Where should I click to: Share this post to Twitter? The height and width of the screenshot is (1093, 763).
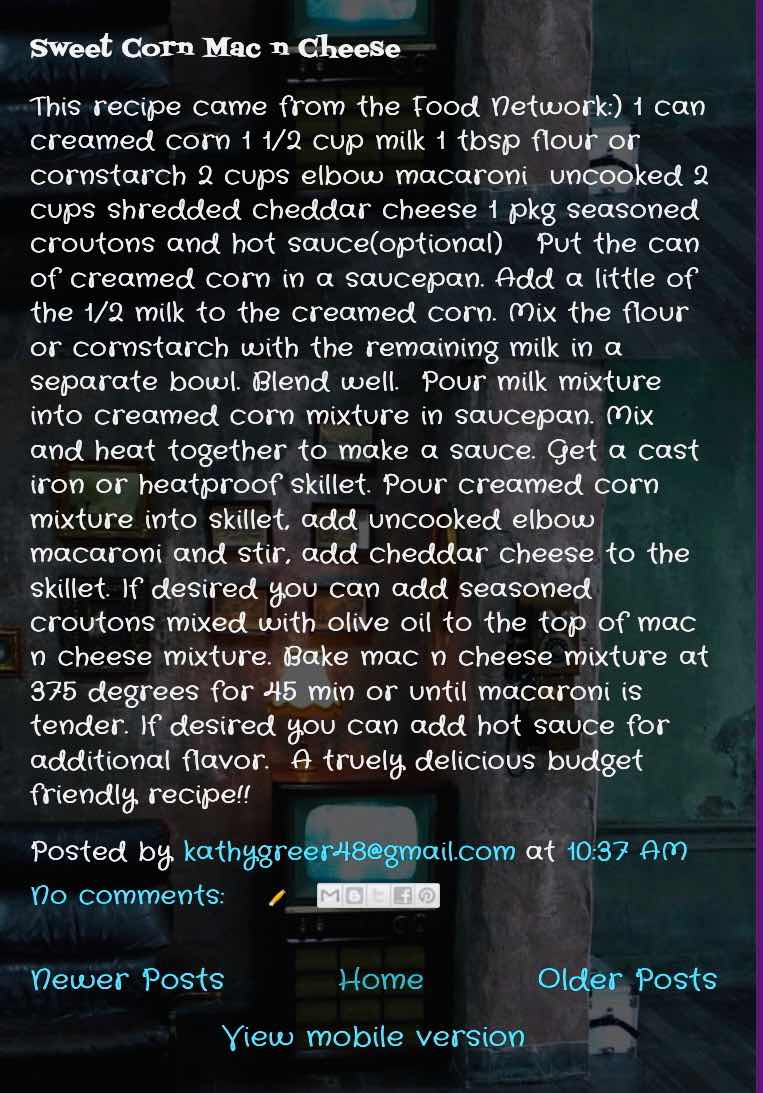pyautogui.click(x=378, y=896)
